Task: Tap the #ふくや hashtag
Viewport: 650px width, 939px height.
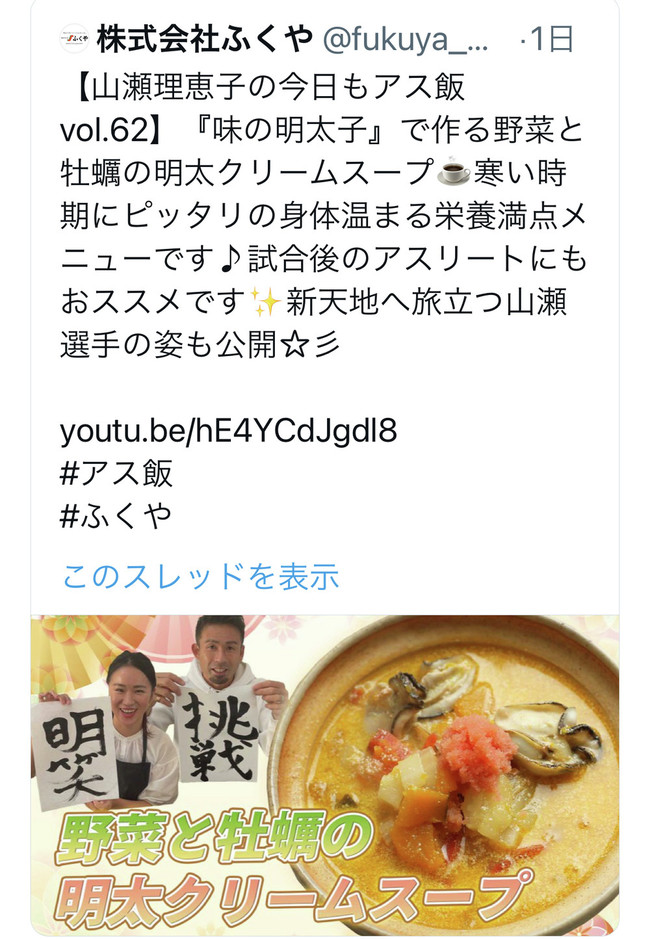Action: point(116,514)
